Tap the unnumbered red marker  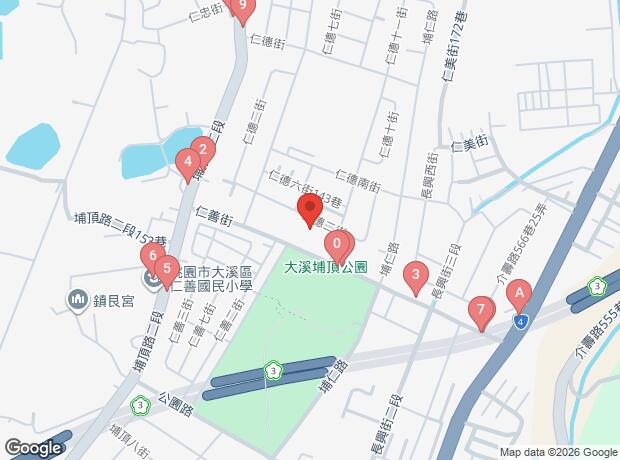309,210
